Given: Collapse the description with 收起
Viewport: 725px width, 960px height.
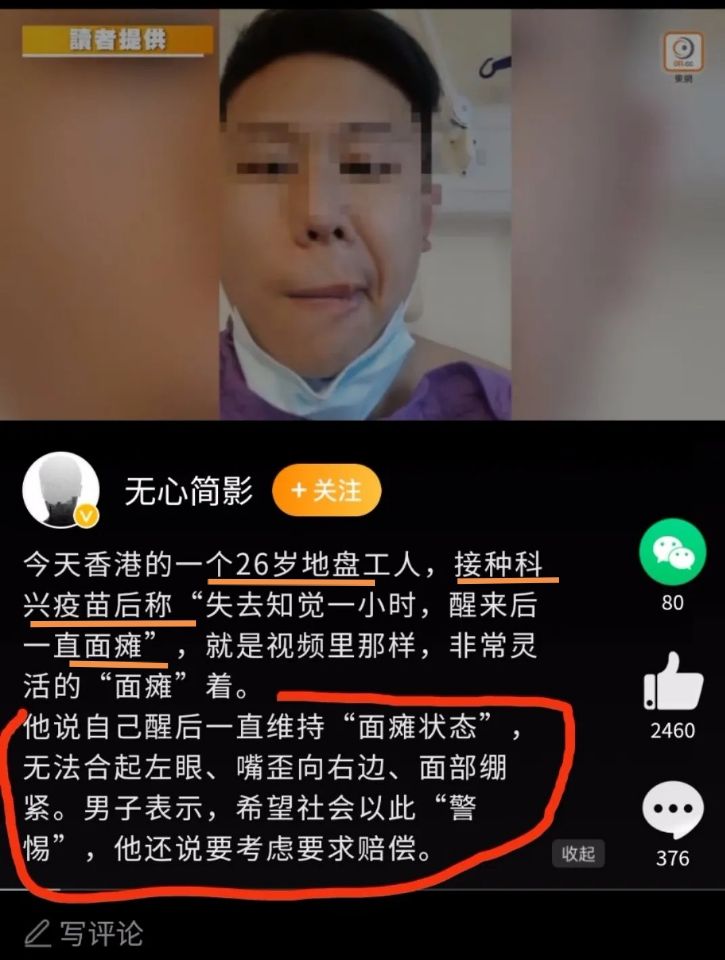Looking at the screenshot, I should (577, 853).
